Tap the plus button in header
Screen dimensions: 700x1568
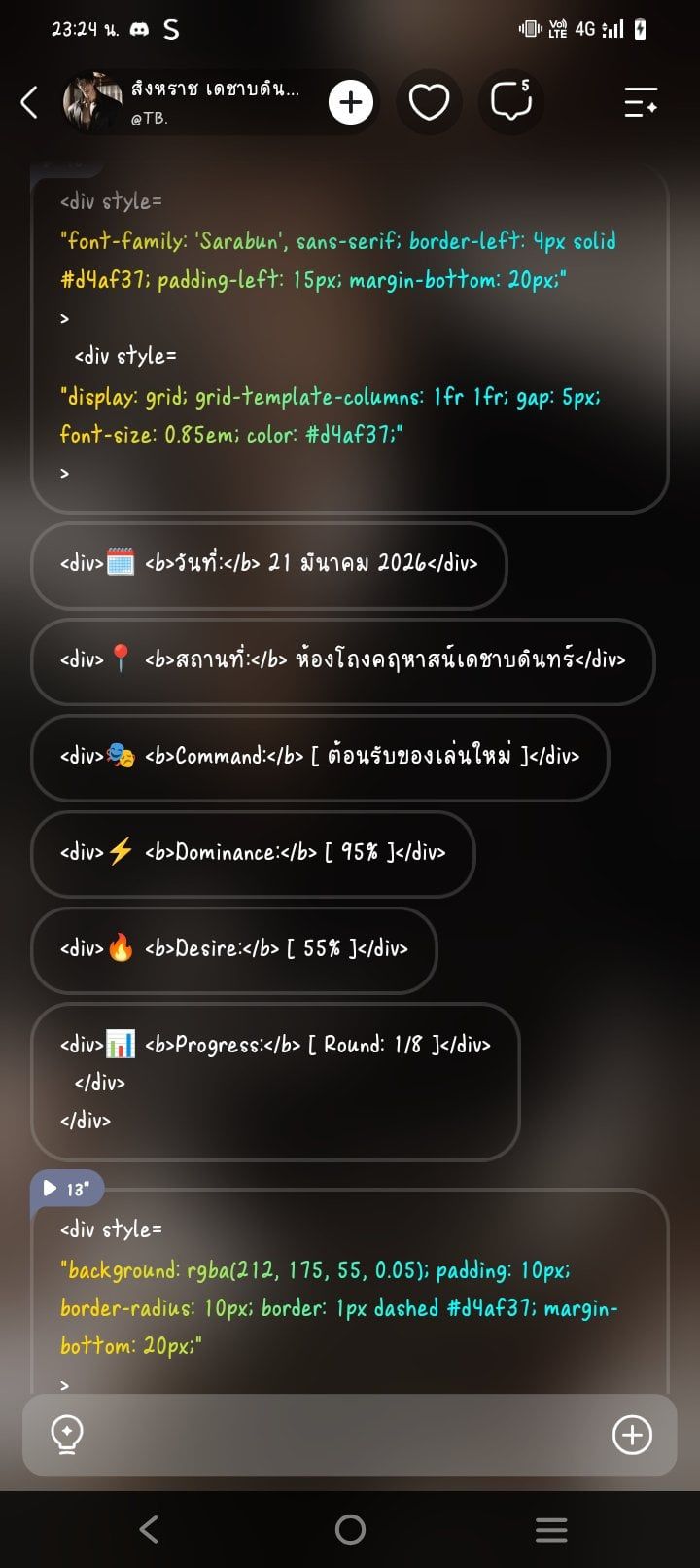click(x=351, y=102)
